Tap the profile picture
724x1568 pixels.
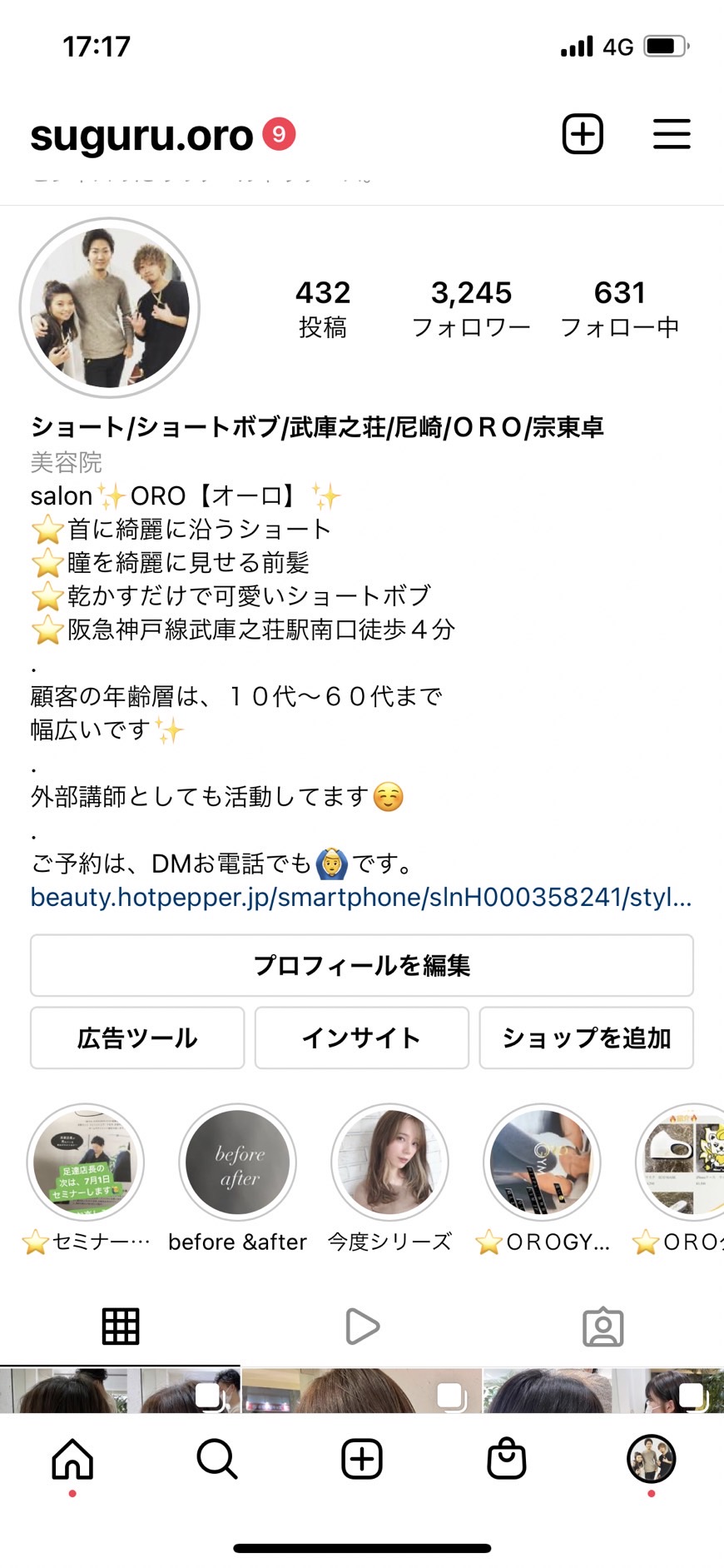point(110,308)
